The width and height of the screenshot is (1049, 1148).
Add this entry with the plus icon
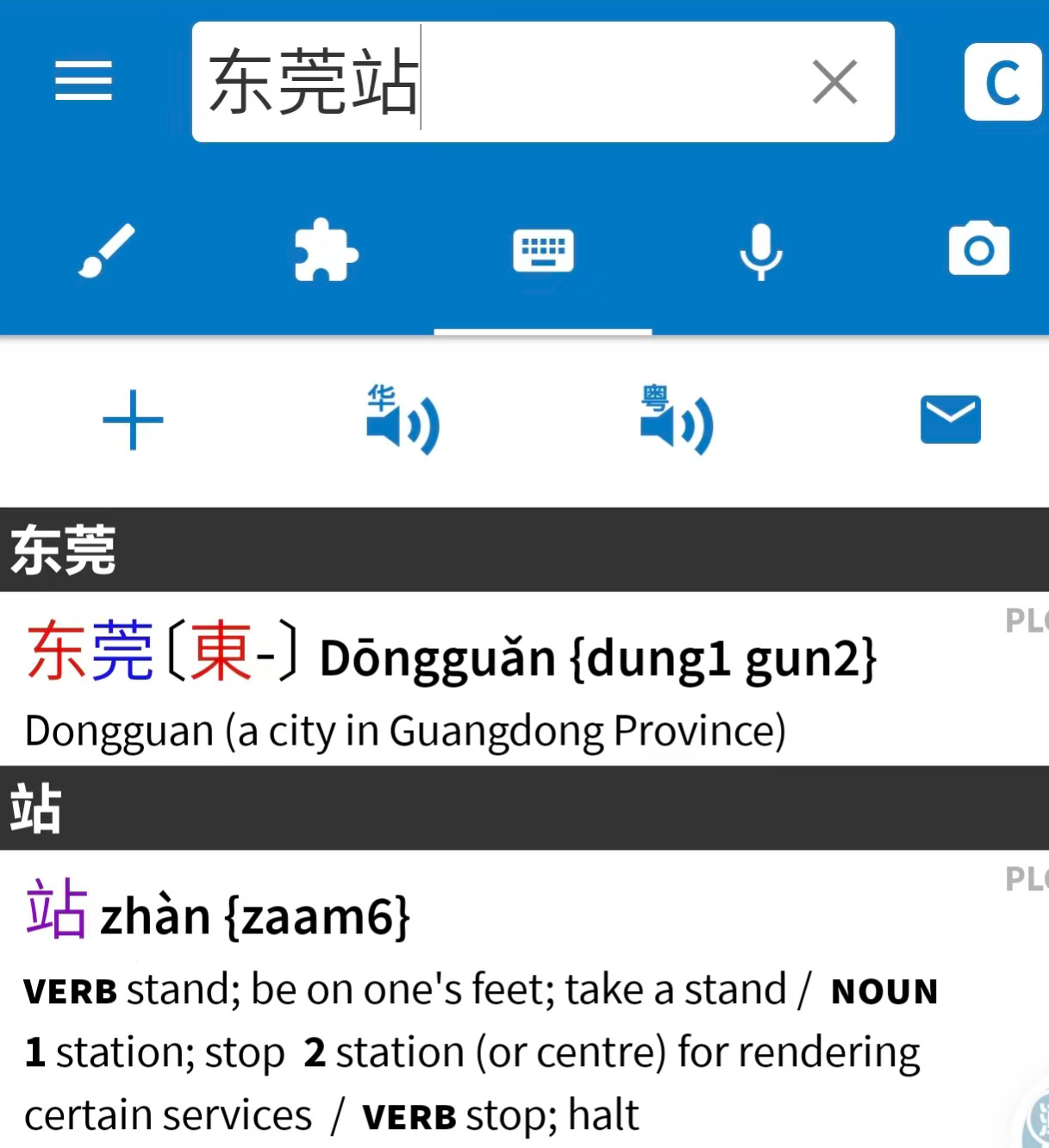[133, 421]
